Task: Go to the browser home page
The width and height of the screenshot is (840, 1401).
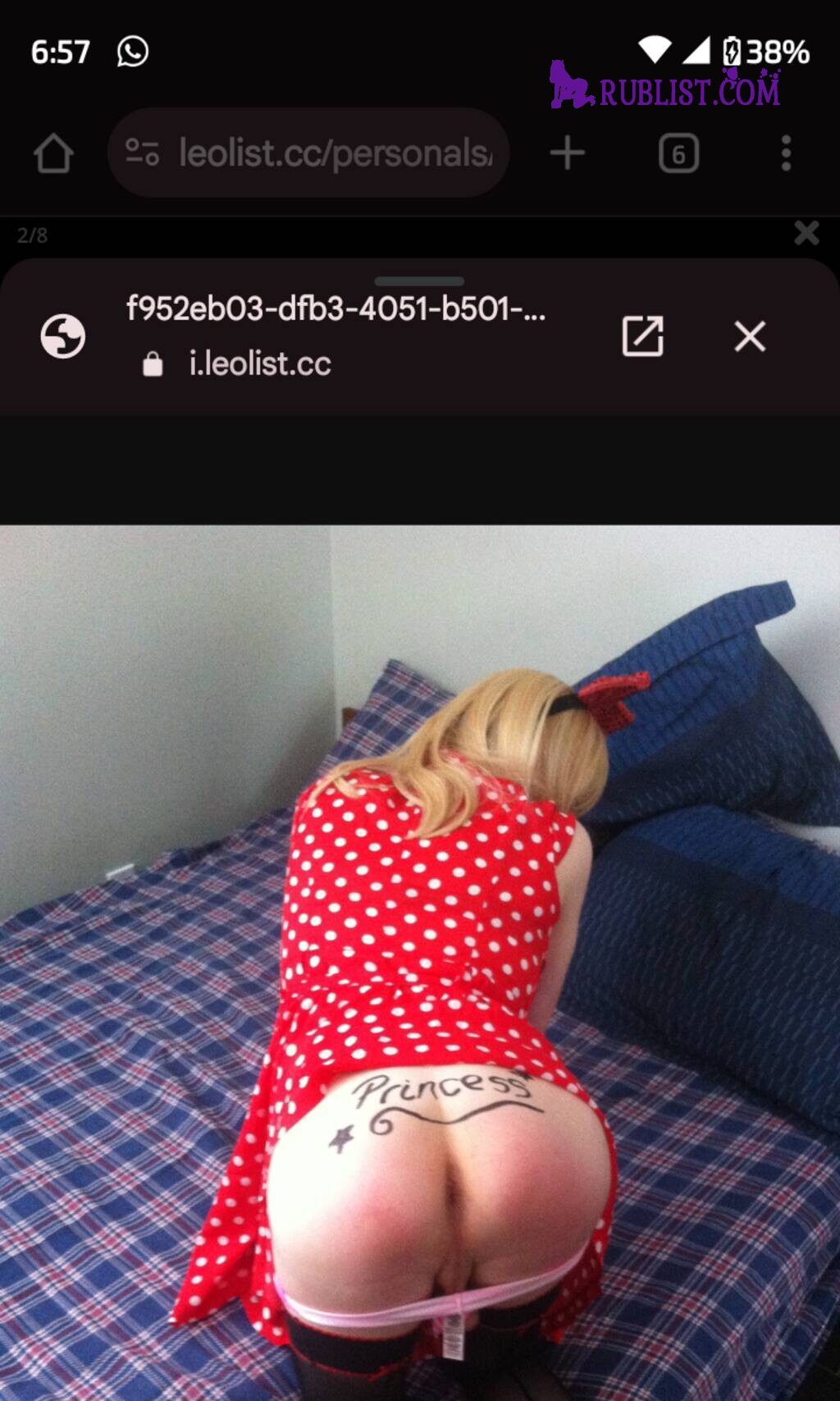Action: pos(53,153)
